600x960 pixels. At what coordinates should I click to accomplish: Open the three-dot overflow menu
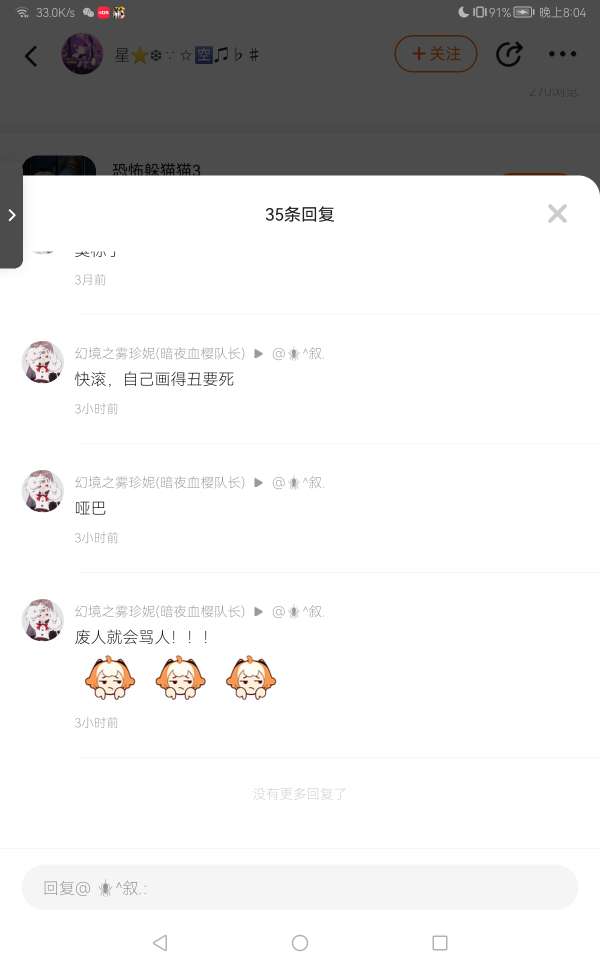(563, 54)
